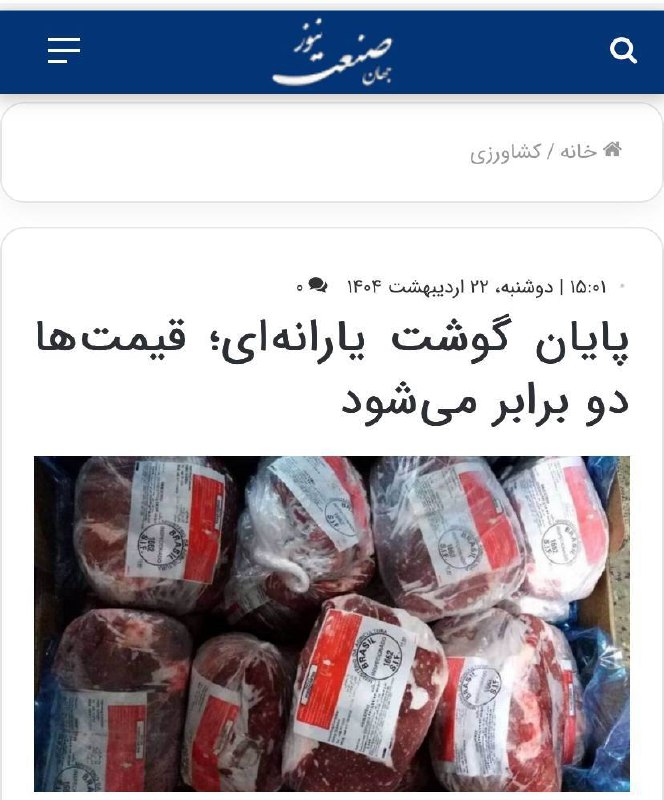Viewport: 664px width, 800px height.
Task: Open the search icon
Action: (623, 51)
